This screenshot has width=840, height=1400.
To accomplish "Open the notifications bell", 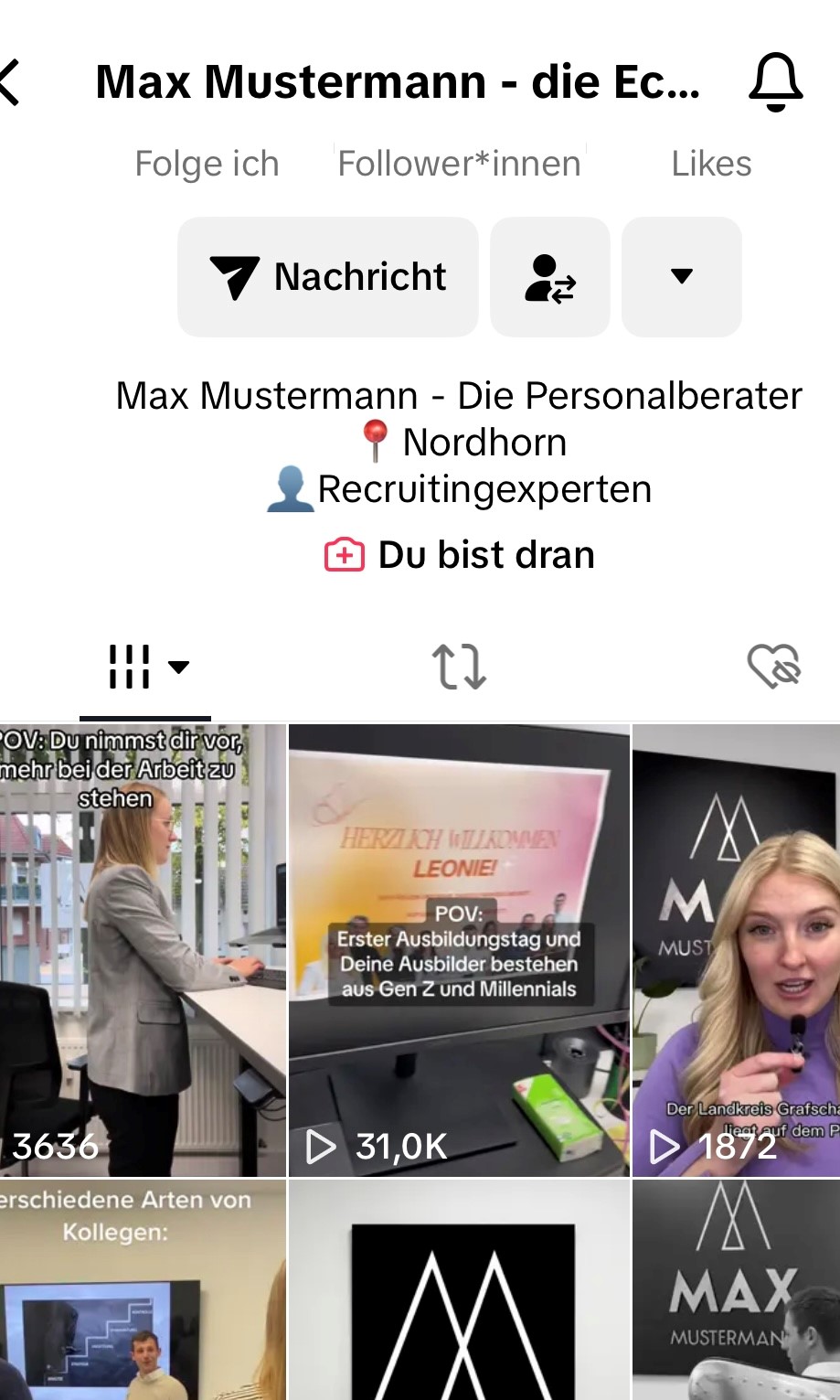I will (776, 82).
